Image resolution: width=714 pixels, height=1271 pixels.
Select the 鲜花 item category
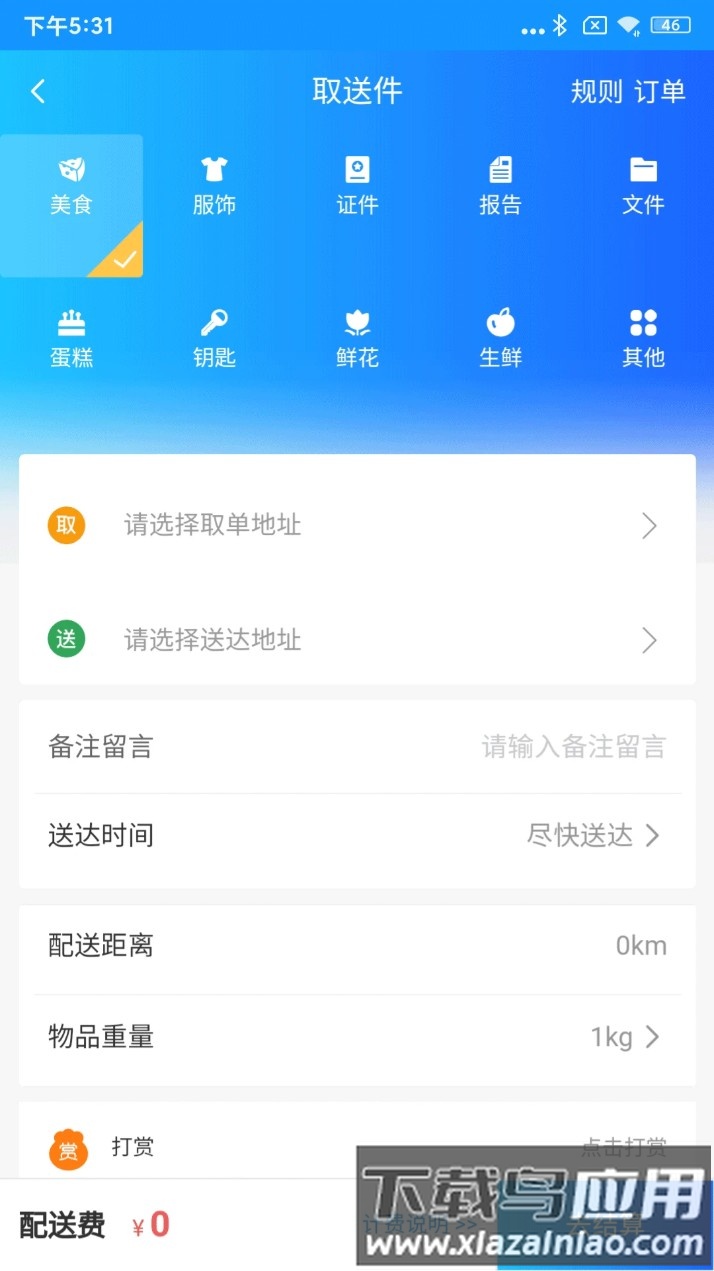(x=357, y=340)
